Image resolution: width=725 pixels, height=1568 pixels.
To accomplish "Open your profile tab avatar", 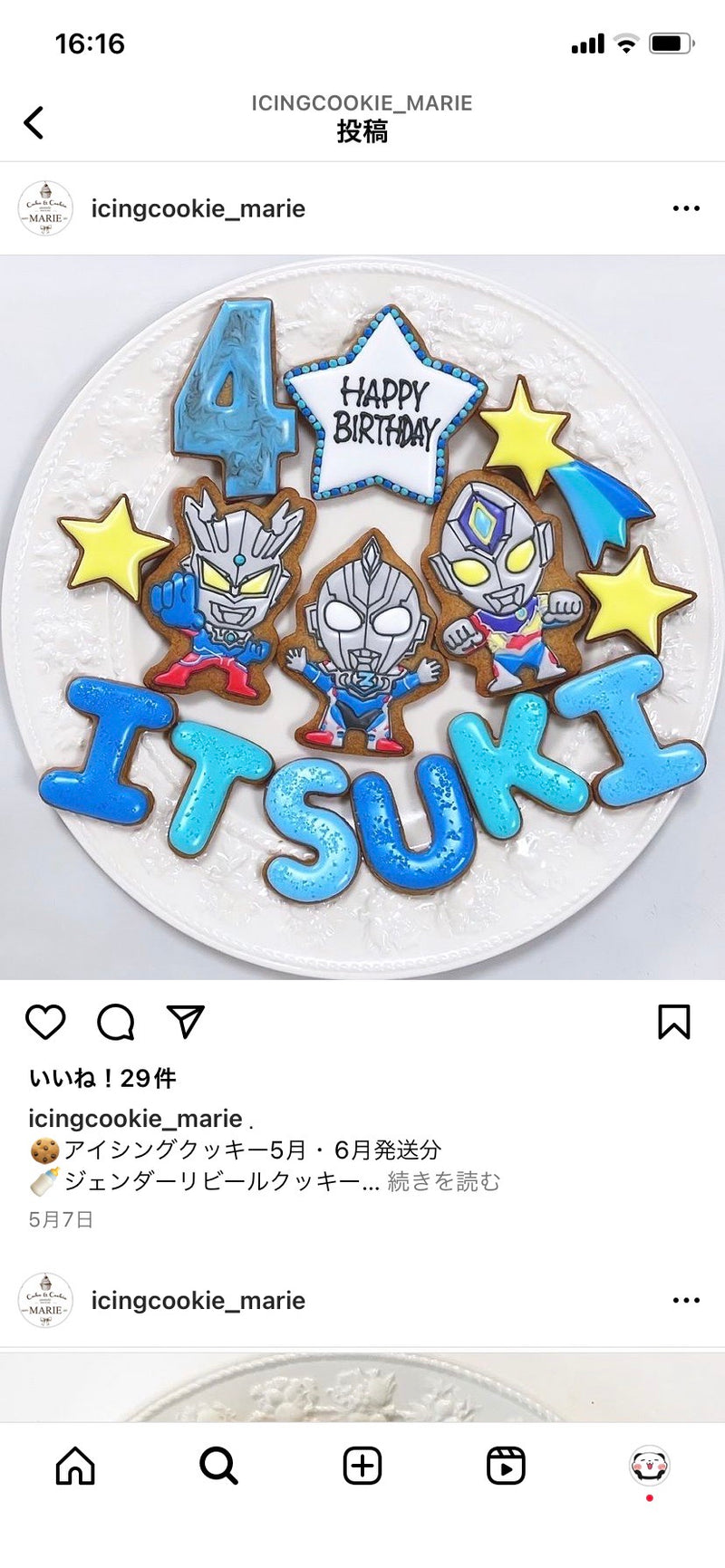I will coord(649,1464).
